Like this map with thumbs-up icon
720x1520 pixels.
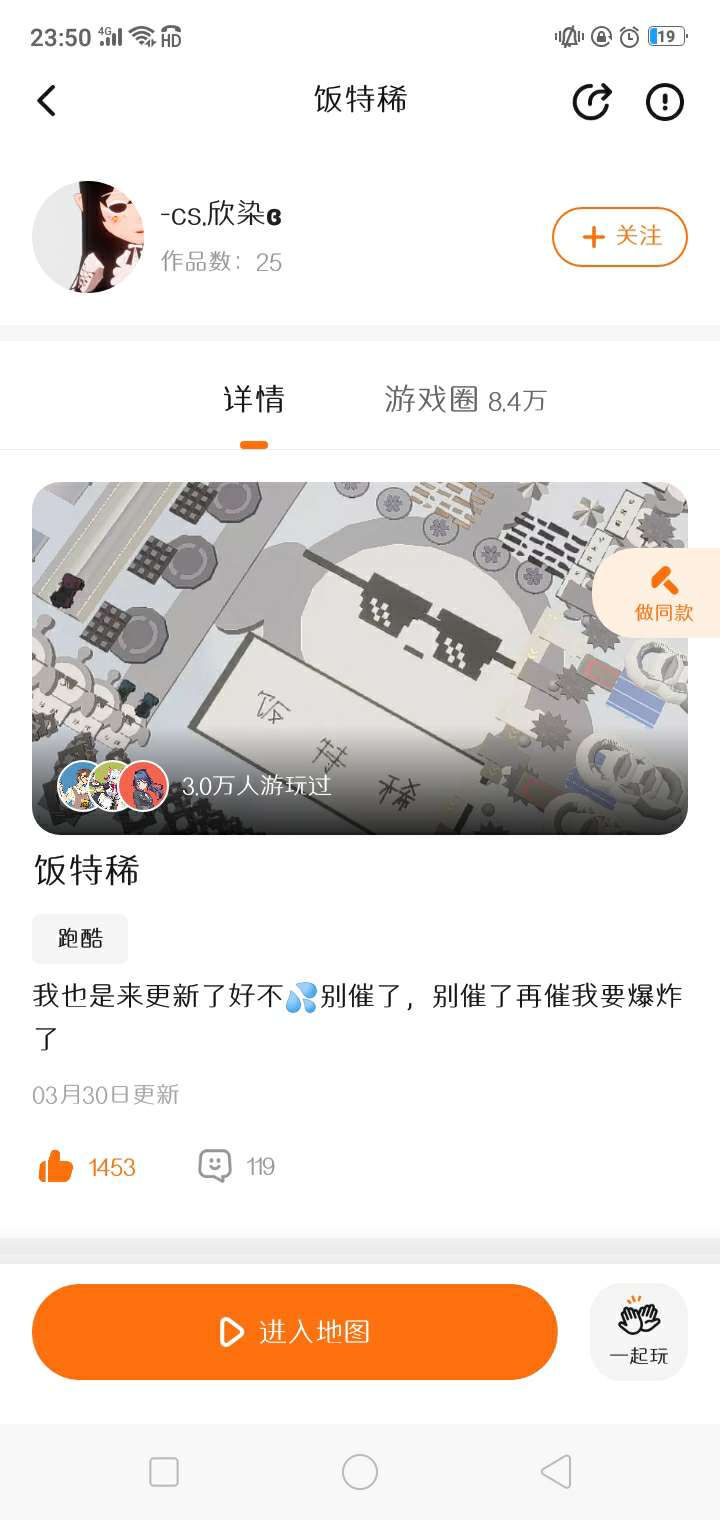pos(56,1167)
